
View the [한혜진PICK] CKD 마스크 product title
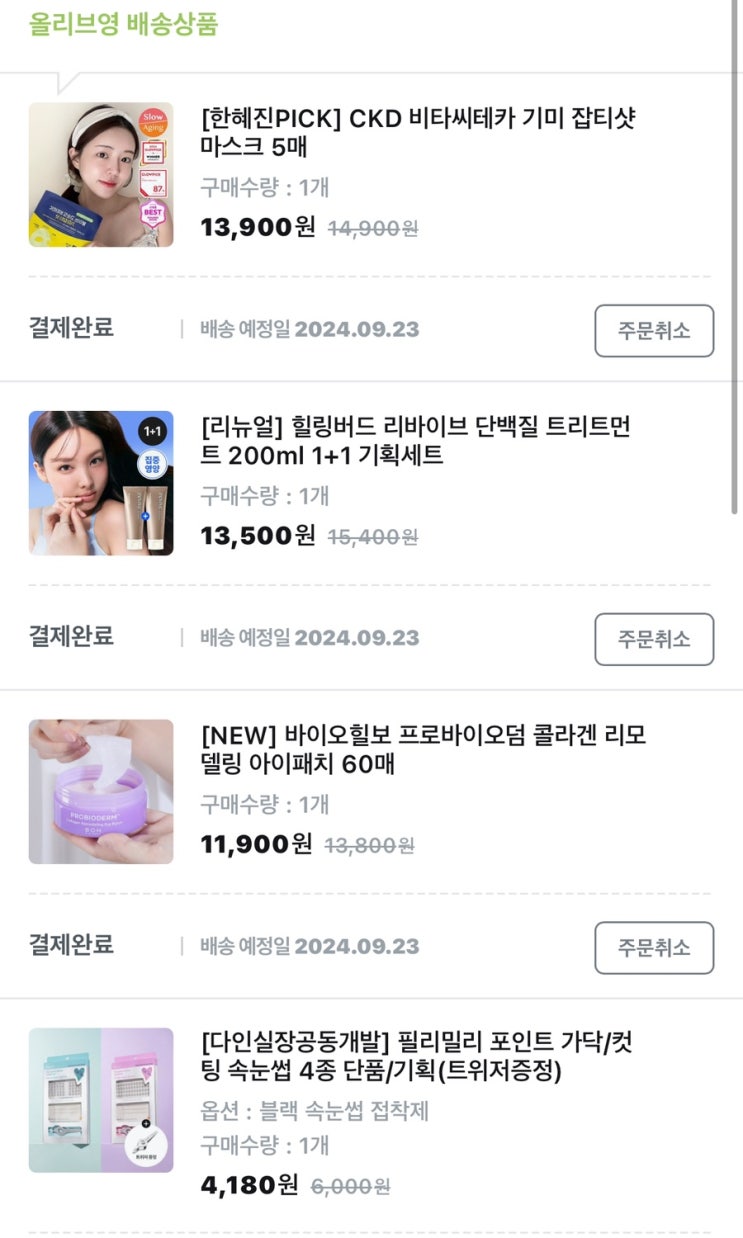coord(418,133)
